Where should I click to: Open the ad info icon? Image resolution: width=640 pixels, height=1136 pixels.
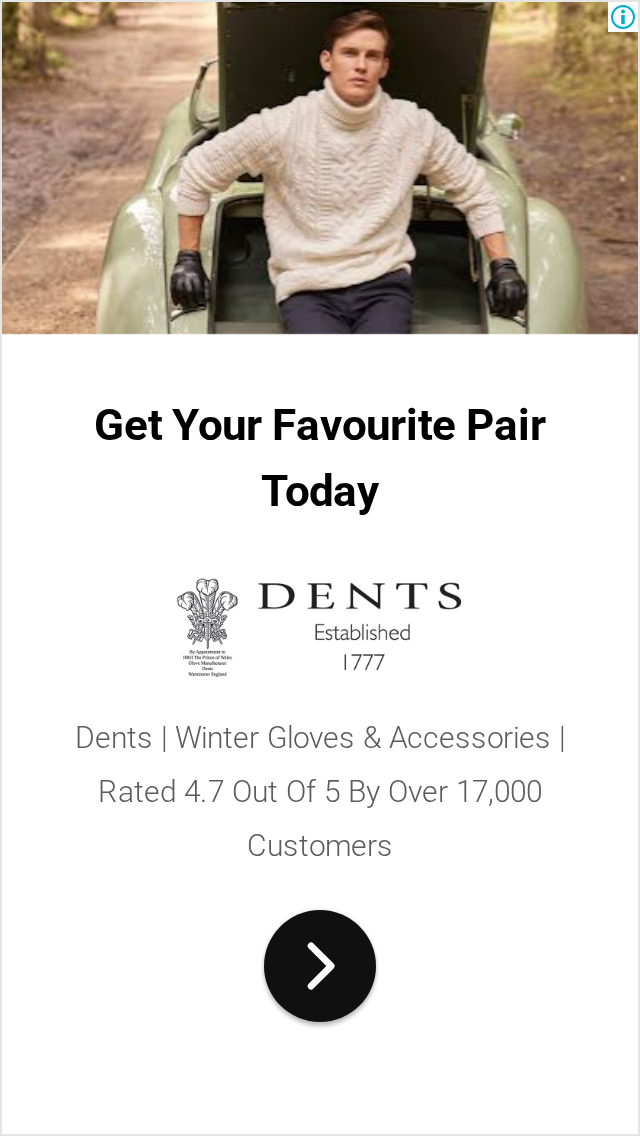click(x=623, y=17)
